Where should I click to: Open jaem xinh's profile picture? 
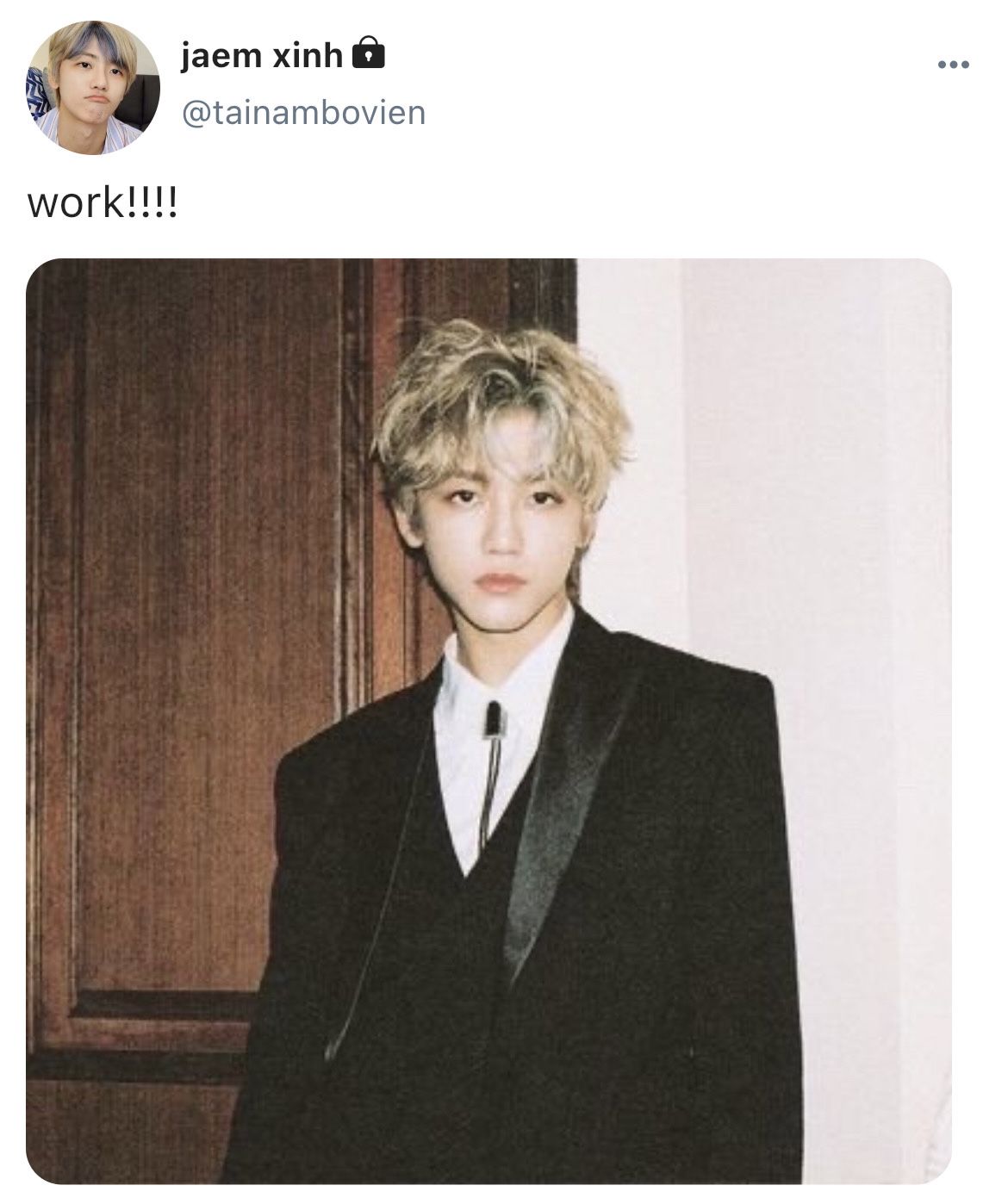pos(95,87)
